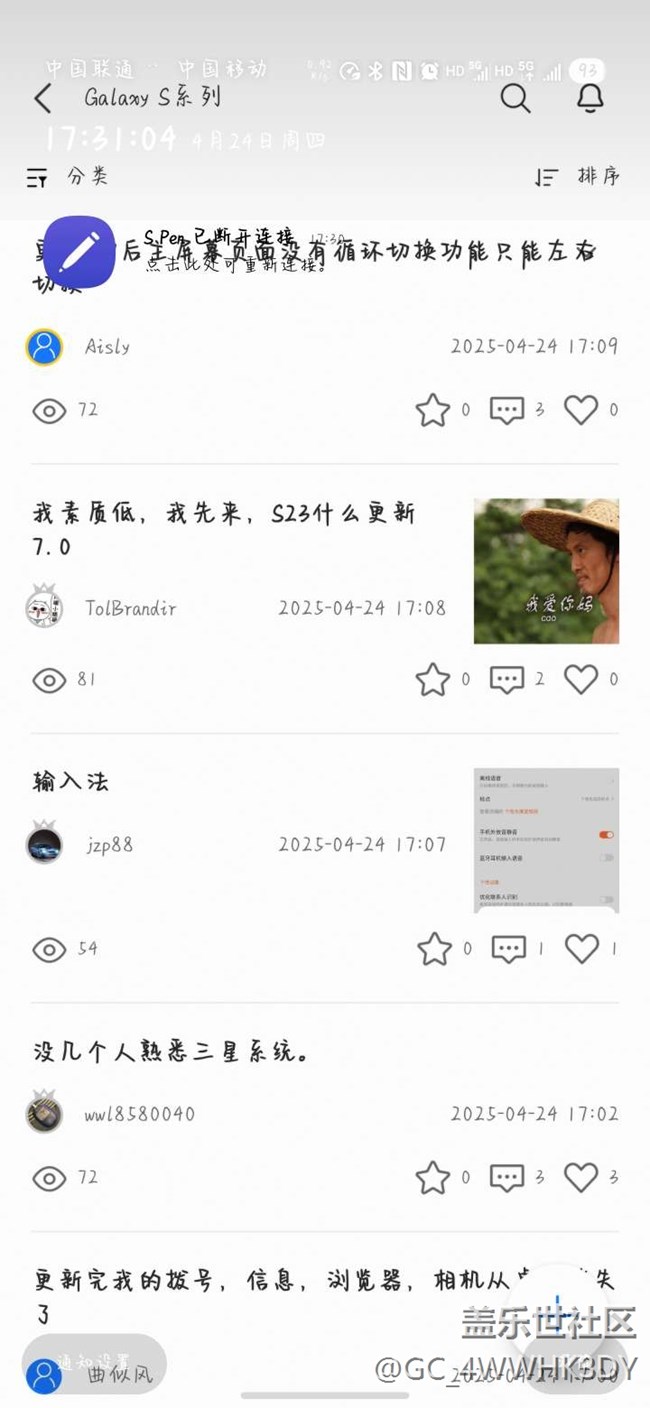Open the 分类 filter
This screenshot has height=1408, width=650.
[68, 177]
